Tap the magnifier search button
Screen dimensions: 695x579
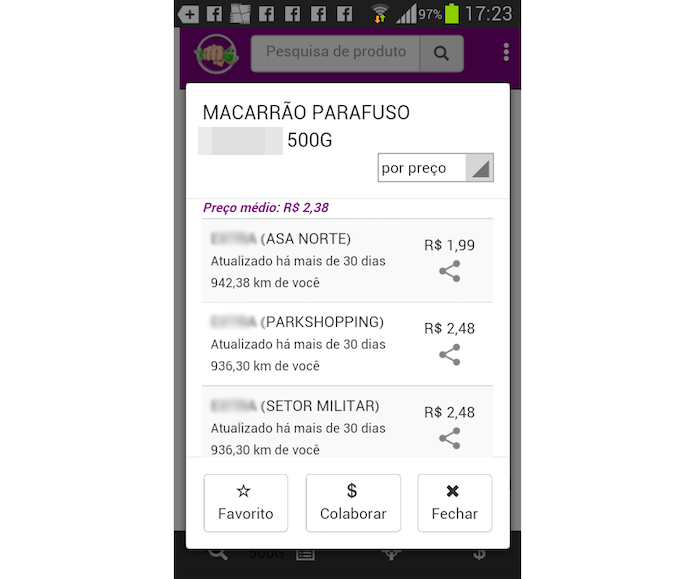pyautogui.click(x=441, y=53)
